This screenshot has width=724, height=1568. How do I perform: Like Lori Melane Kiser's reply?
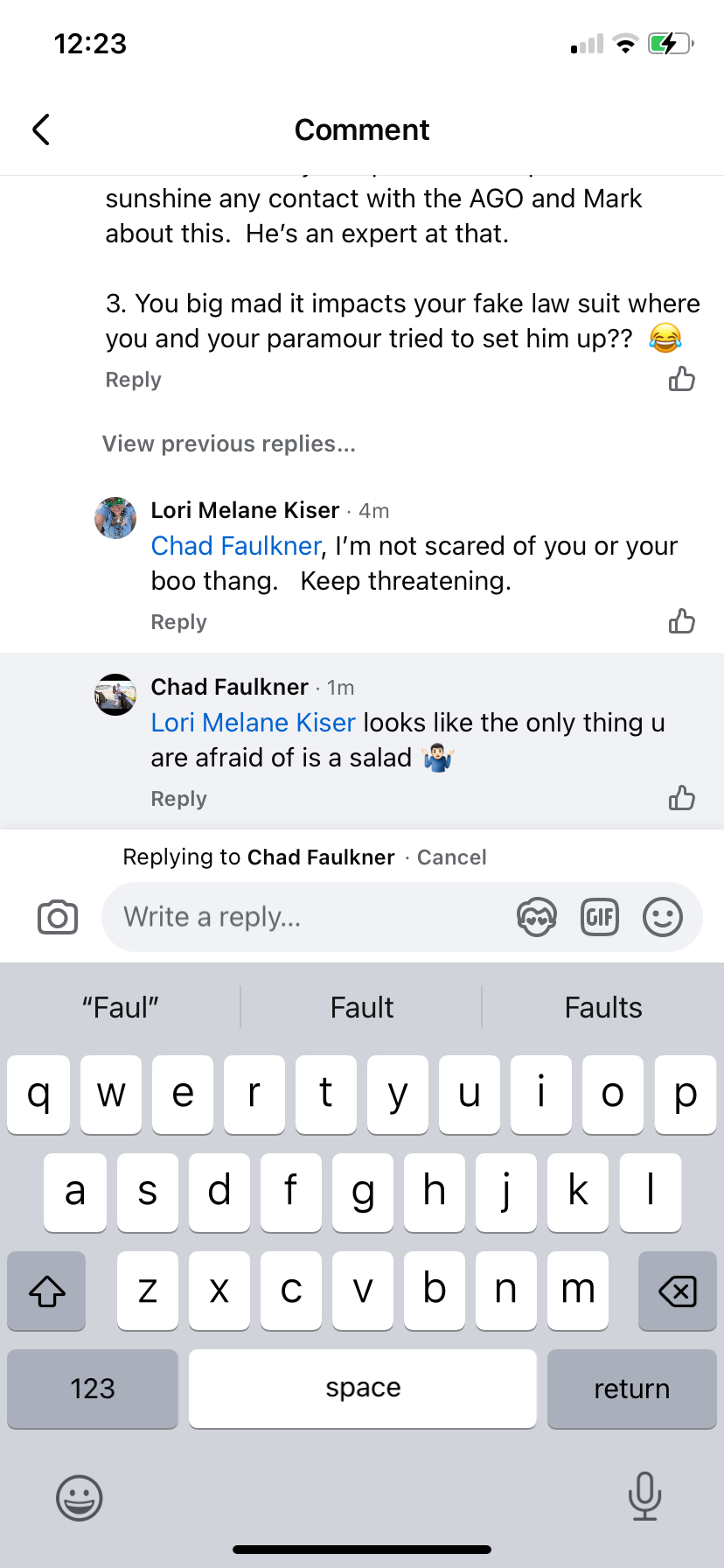(x=681, y=621)
